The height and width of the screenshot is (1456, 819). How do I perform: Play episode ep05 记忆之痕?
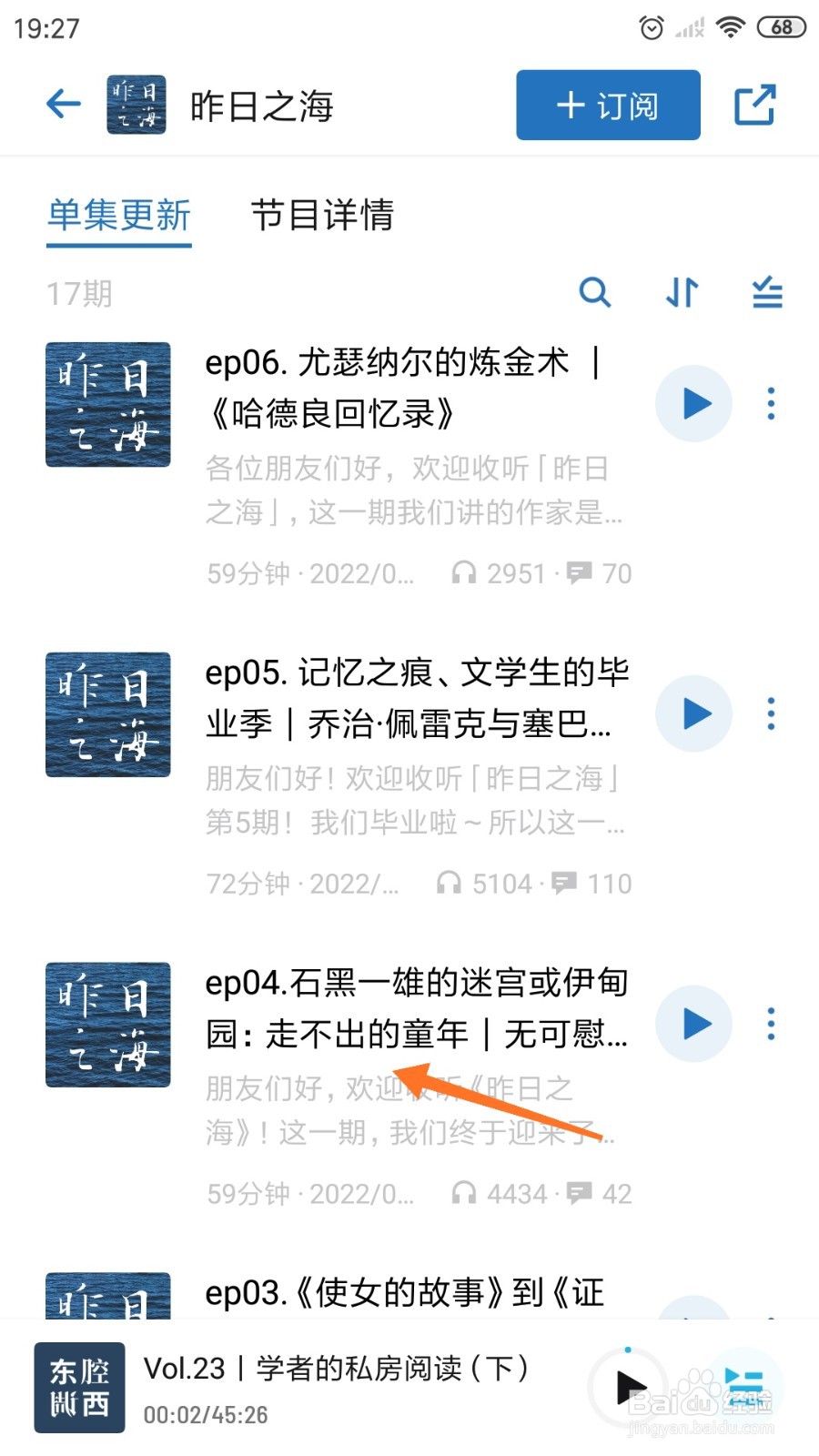click(x=694, y=713)
